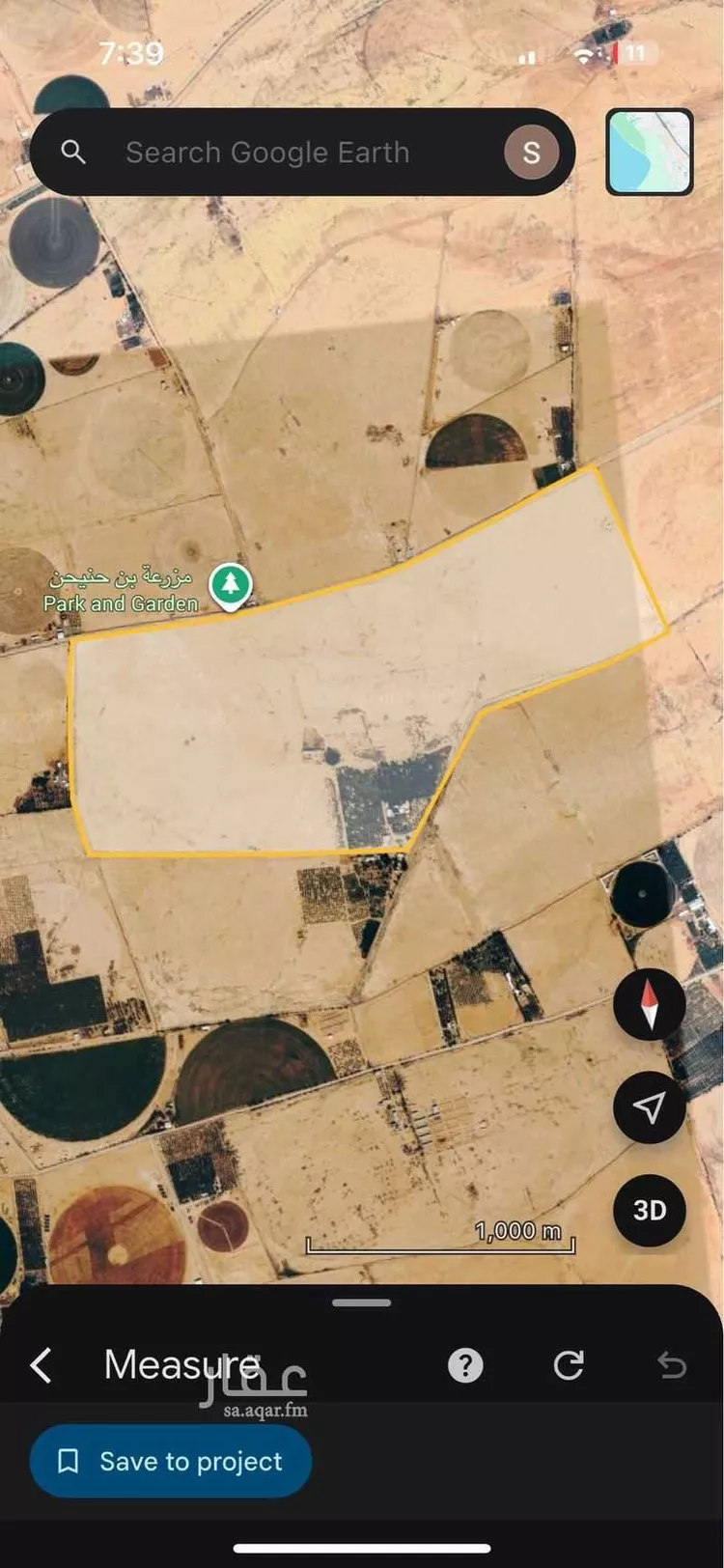Open the account avatar marked S
724x1568 pixels.
[532, 152]
